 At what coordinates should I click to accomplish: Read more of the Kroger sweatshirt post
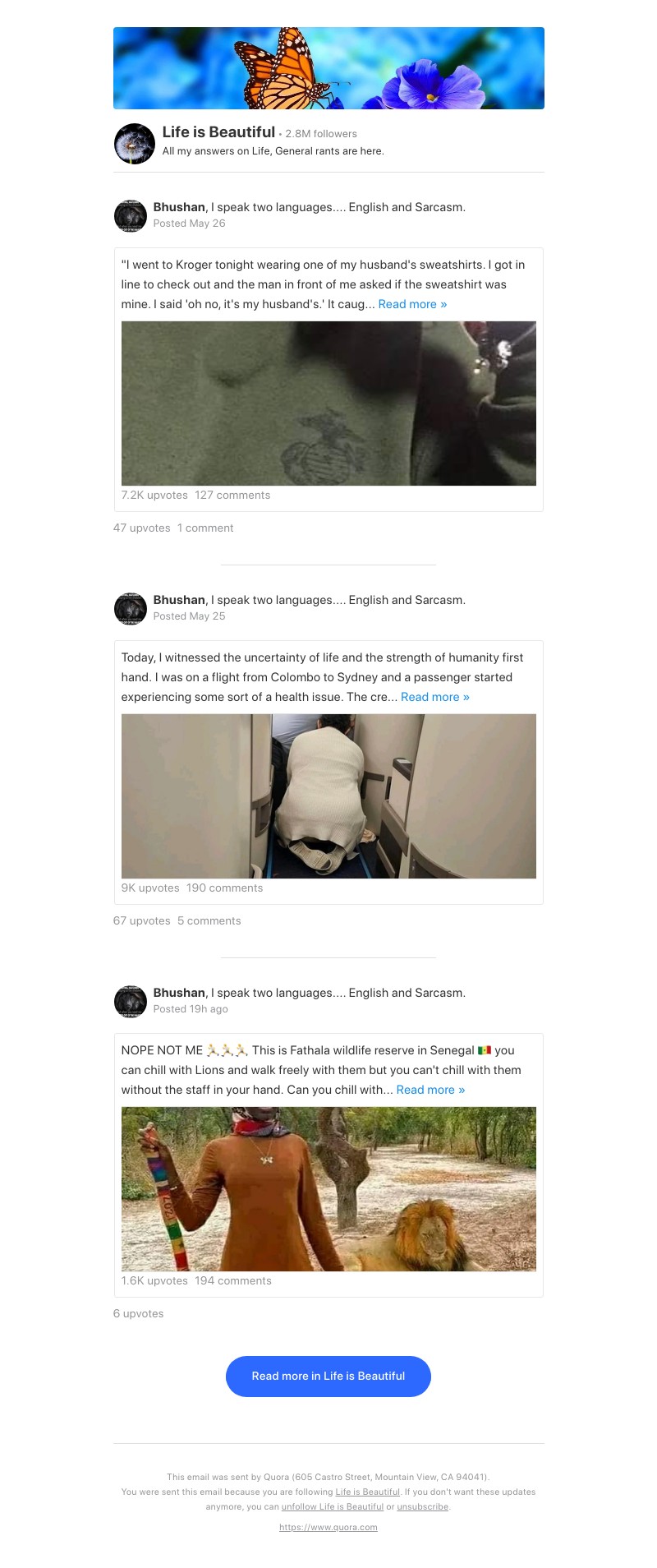point(412,304)
